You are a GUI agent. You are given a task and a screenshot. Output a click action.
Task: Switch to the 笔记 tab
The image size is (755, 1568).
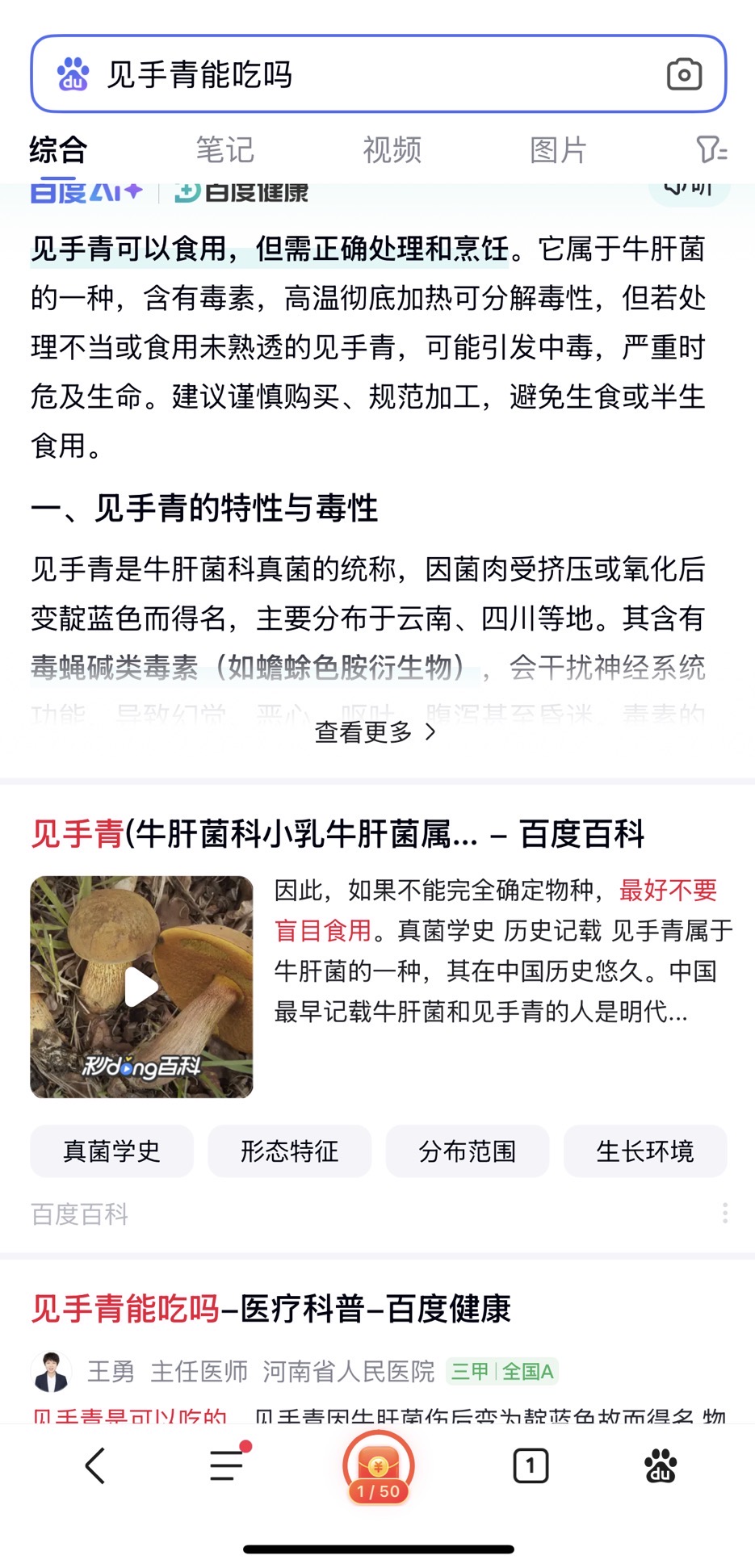click(x=224, y=150)
